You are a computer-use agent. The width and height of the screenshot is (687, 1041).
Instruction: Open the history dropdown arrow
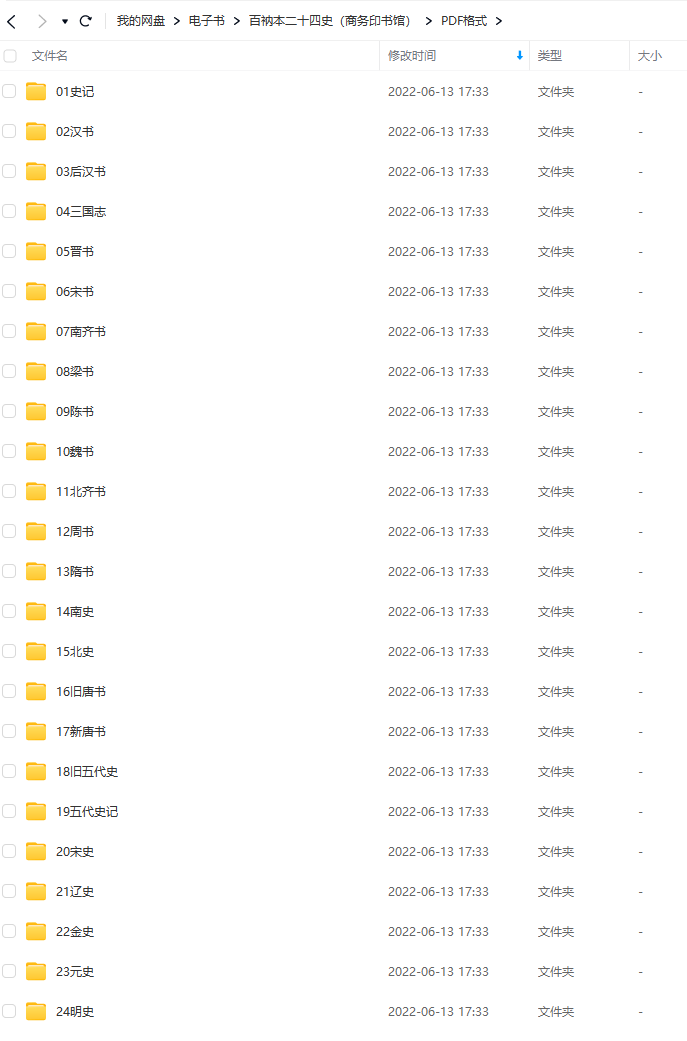(x=65, y=21)
